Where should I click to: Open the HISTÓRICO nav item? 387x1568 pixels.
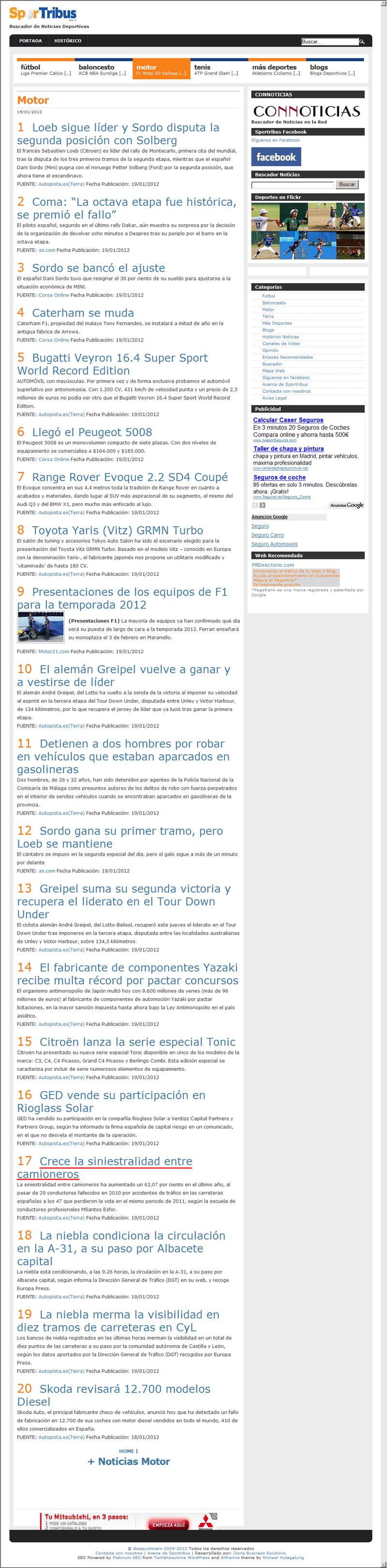pos(68,41)
